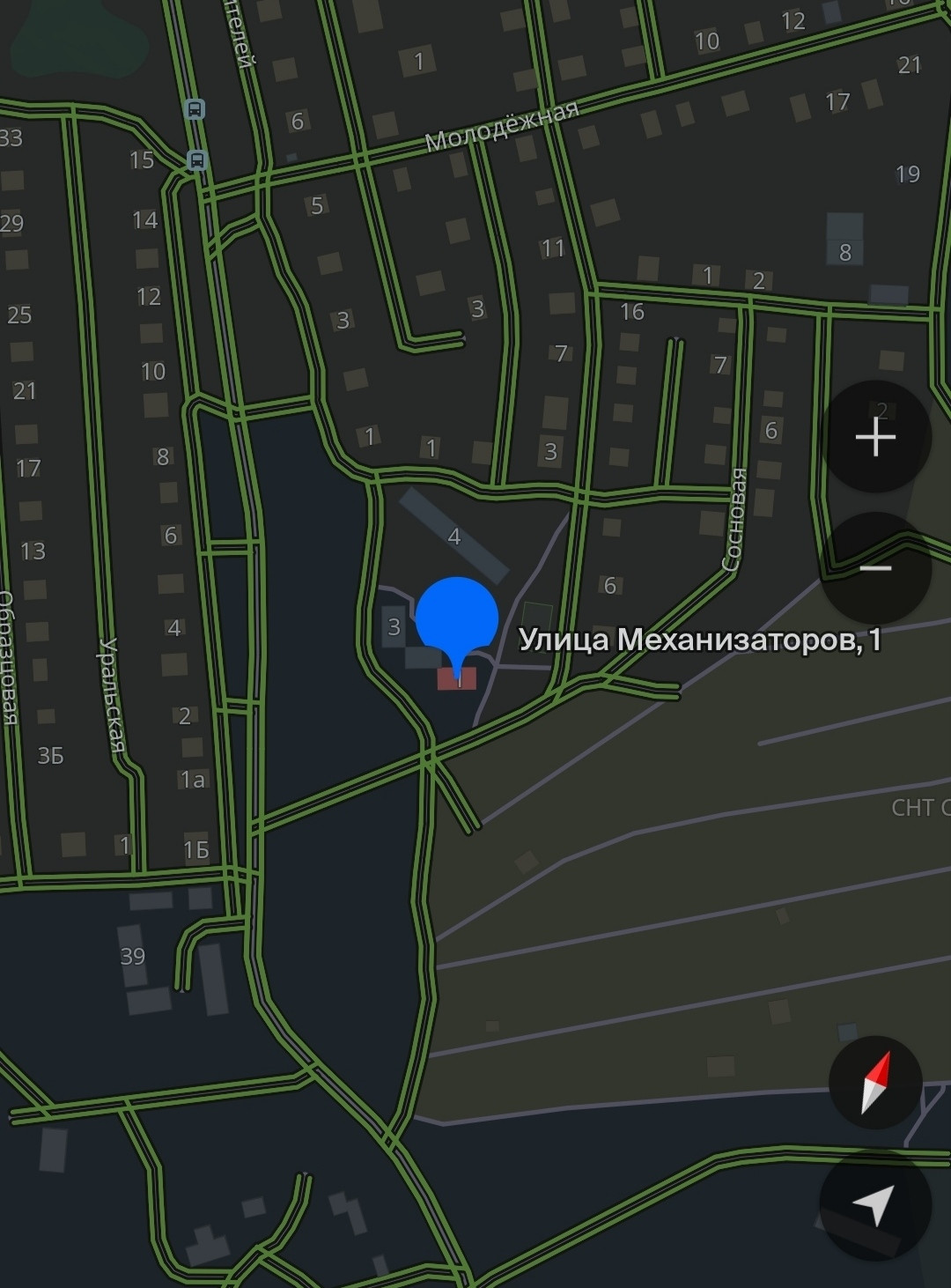The image size is (951, 1288).
Task: Center map on my location arrow
Action: pyautogui.click(x=875, y=1204)
